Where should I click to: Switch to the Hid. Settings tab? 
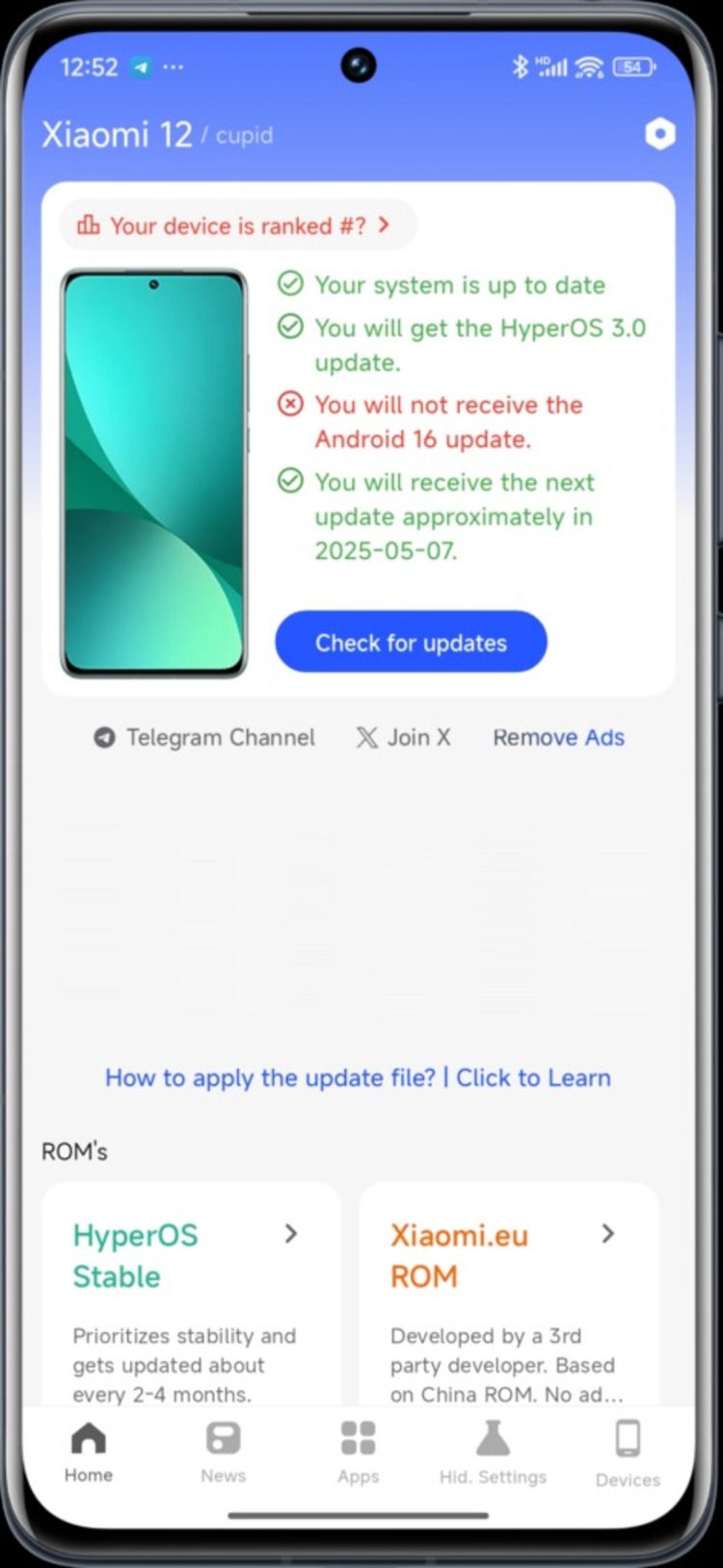pyautogui.click(x=493, y=1453)
